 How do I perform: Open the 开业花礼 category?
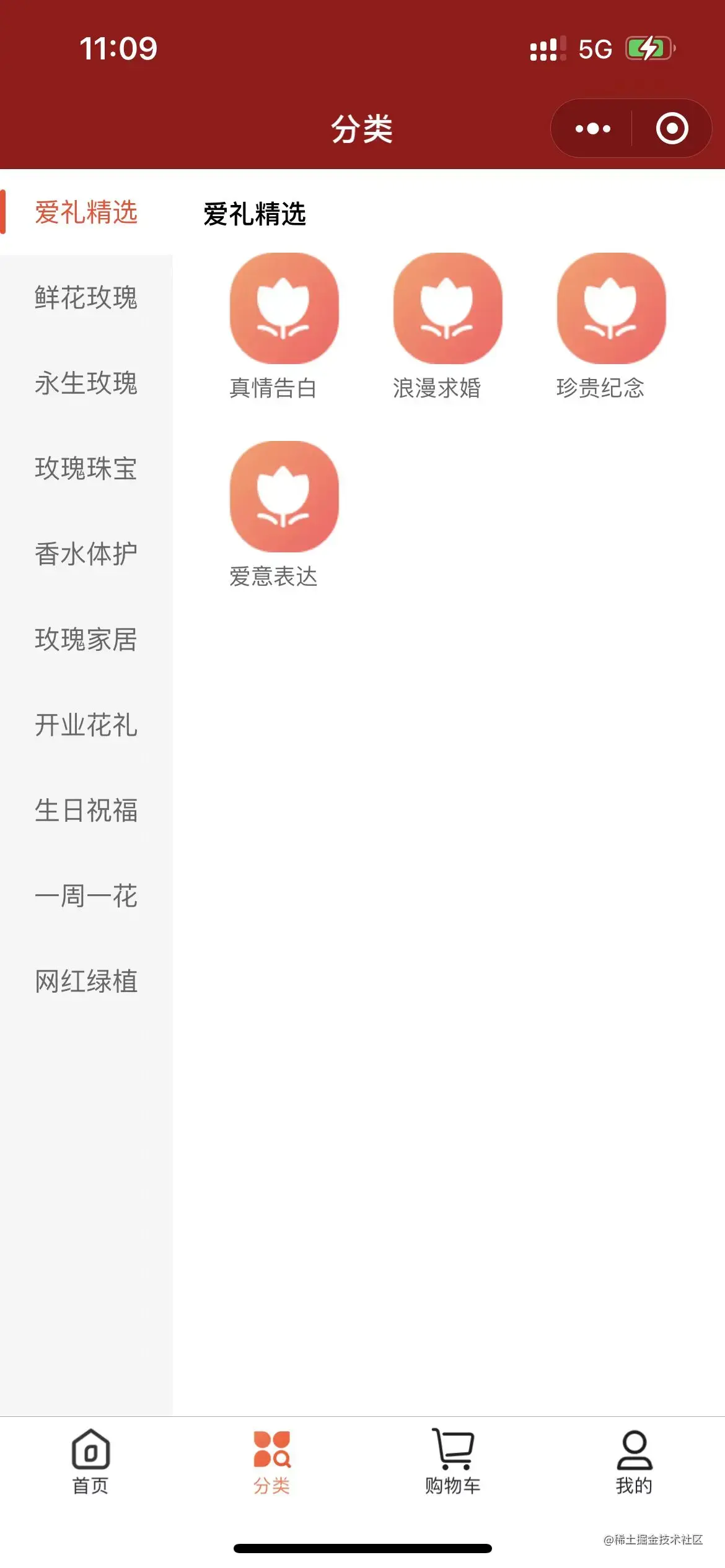(87, 727)
